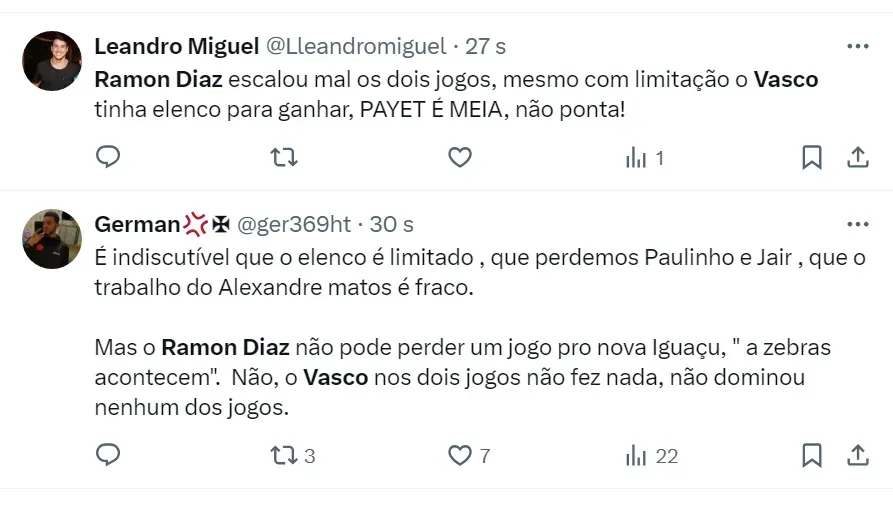
Task: Like German's tweet with 7 likes
Action: pos(459,455)
